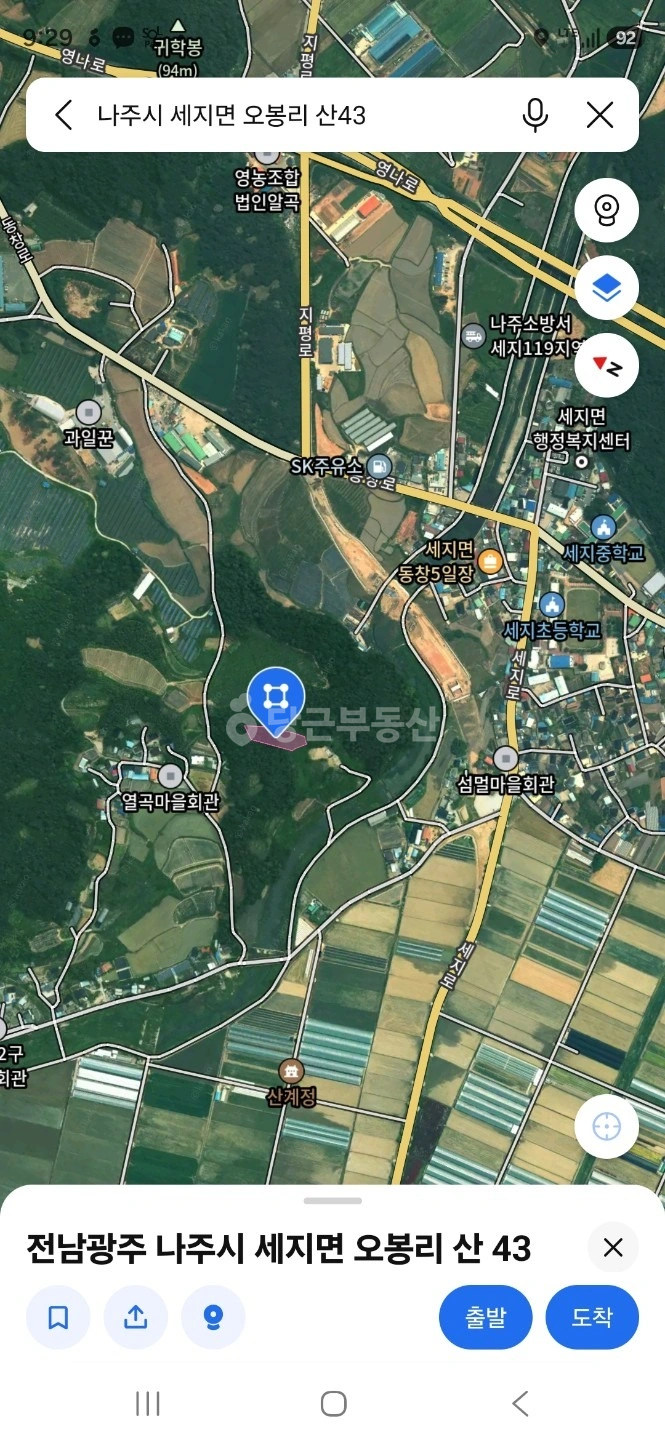The width and height of the screenshot is (665, 1440).
Task: Go to the home screen
Action: (334, 1404)
